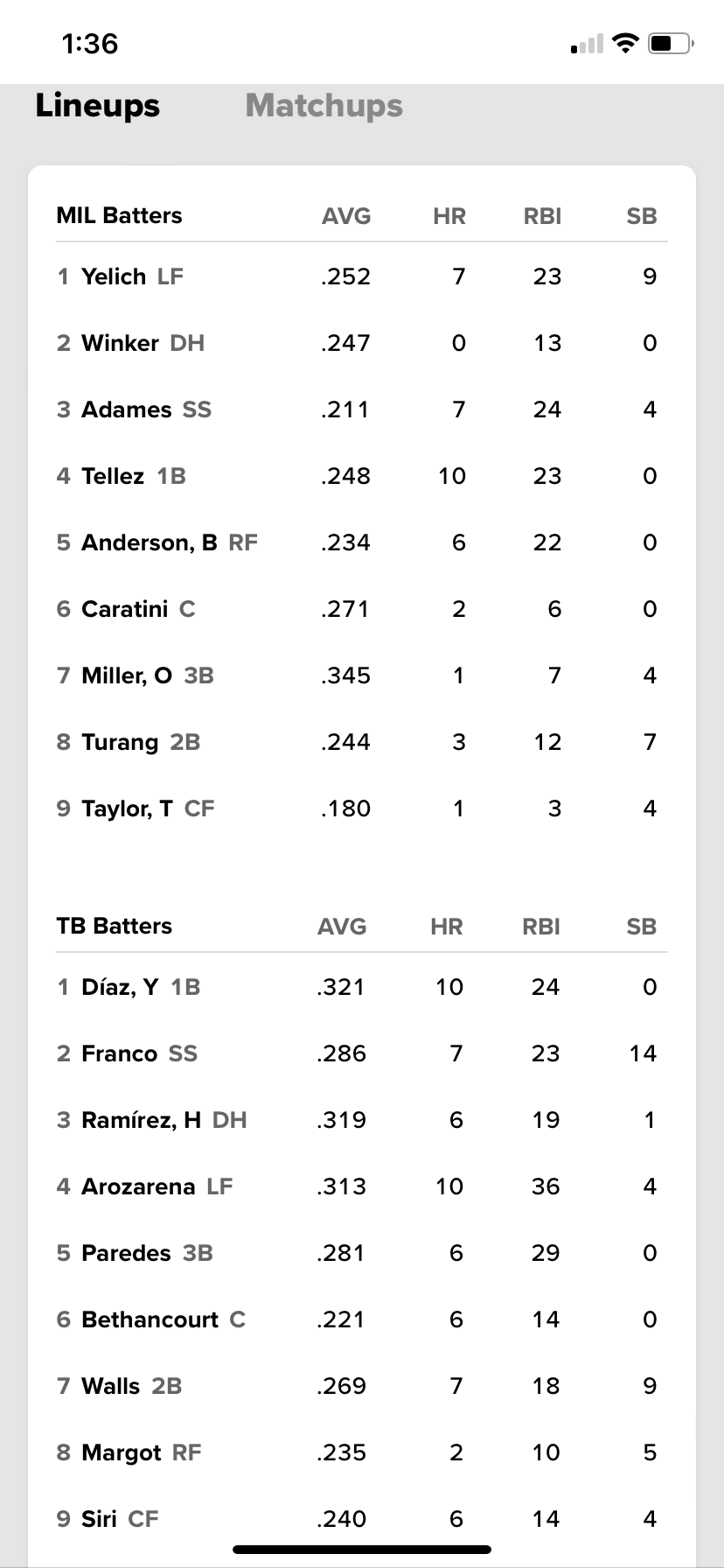
Task: Select the Lineups tab
Action: tap(97, 106)
